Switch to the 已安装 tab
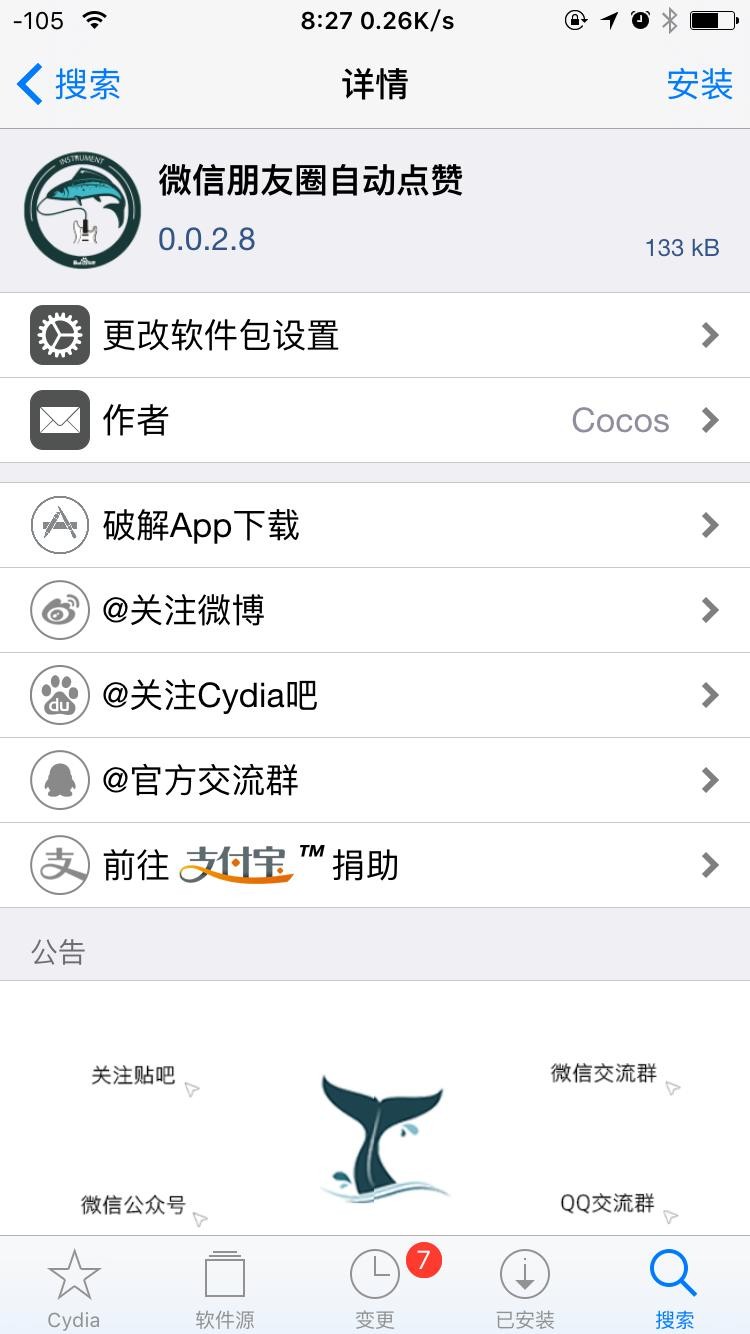Image resolution: width=750 pixels, height=1334 pixels. [x=525, y=1288]
